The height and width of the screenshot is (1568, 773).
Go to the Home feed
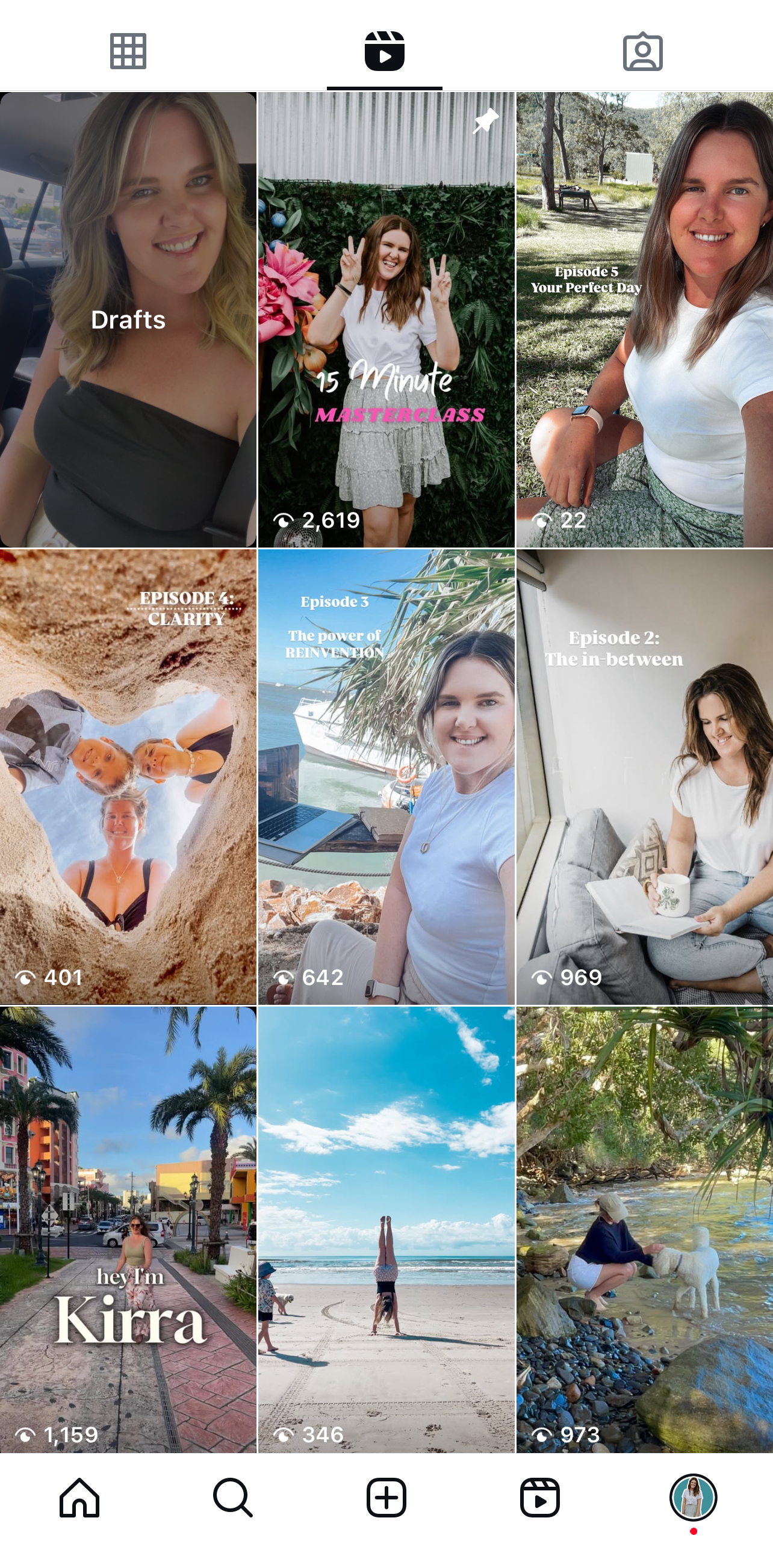click(79, 1498)
